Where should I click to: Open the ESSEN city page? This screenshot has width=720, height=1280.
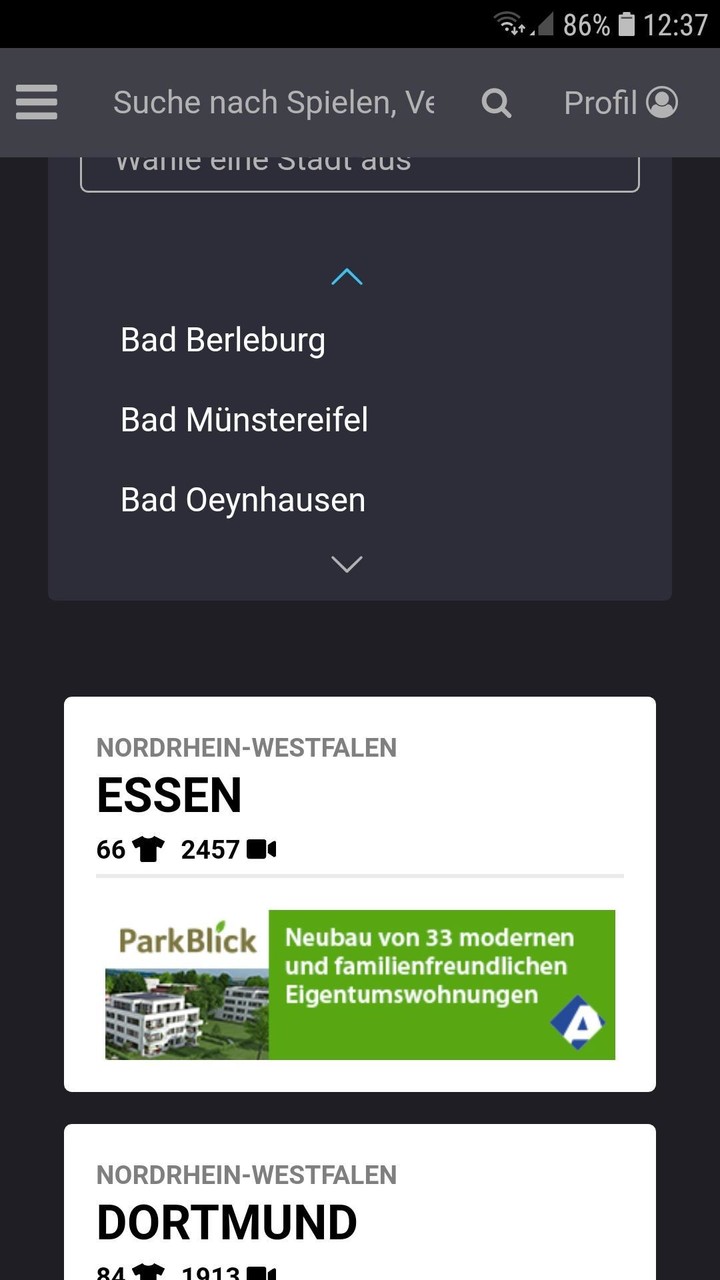(168, 795)
